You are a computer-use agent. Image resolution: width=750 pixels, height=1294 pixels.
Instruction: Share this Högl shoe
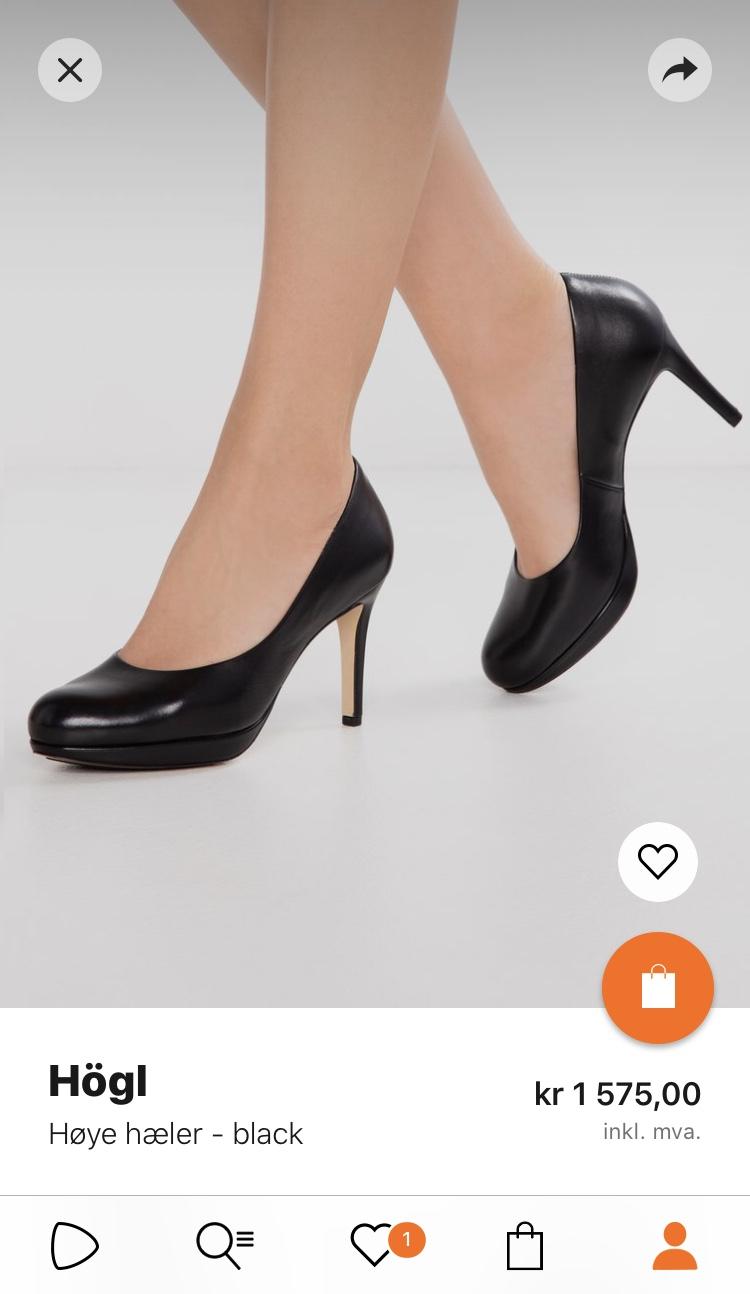click(680, 70)
